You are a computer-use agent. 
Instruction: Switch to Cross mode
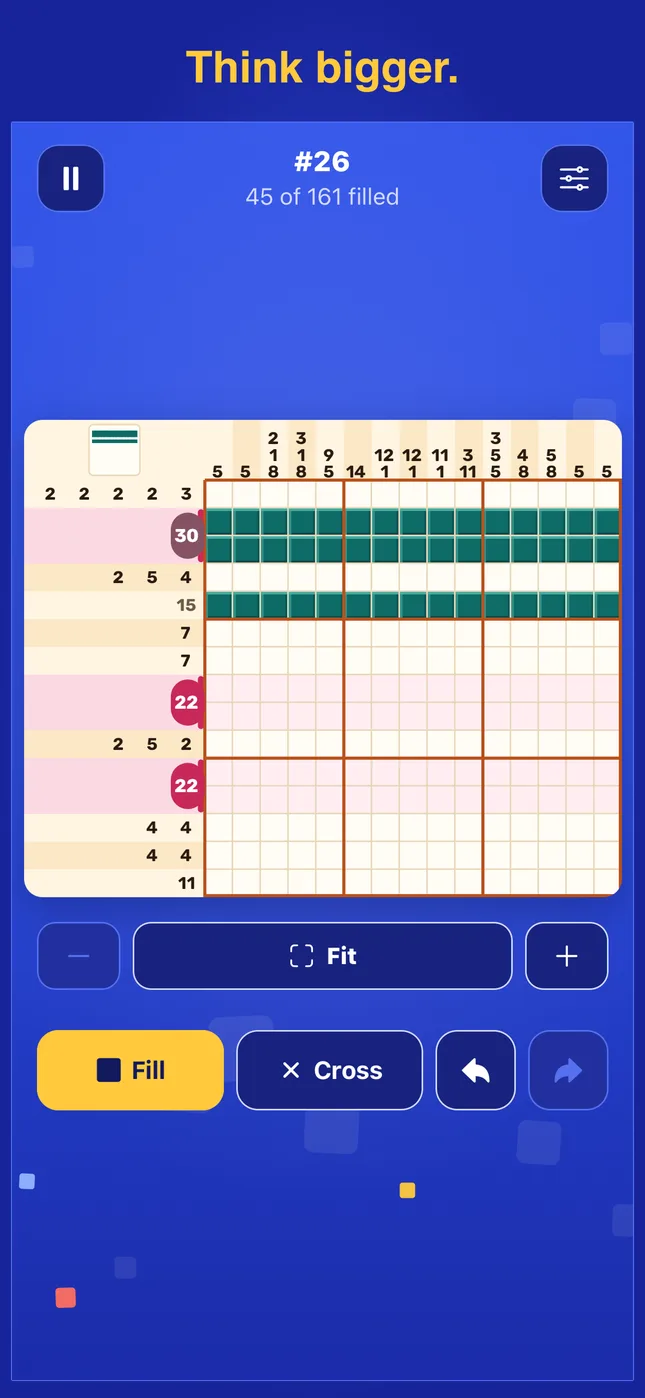[x=330, y=1070]
